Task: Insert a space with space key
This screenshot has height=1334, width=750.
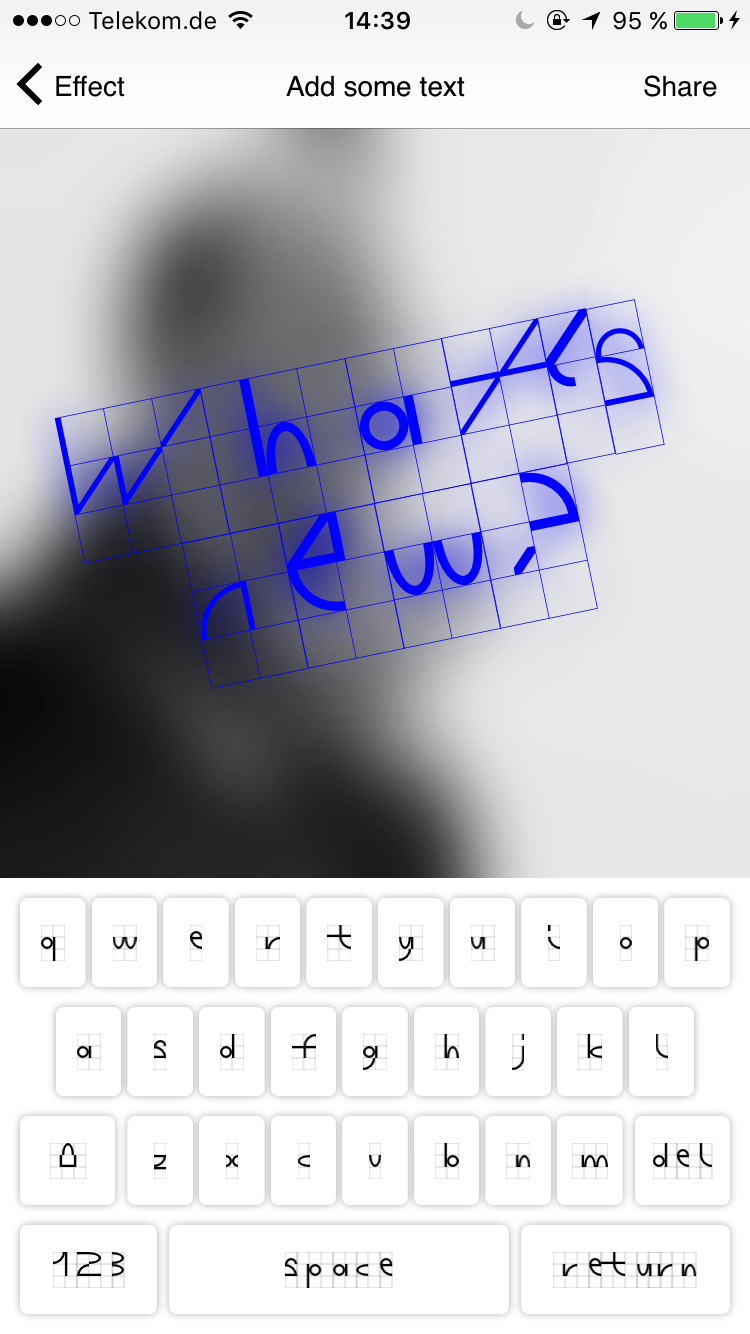Action: pyautogui.click(x=339, y=1268)
